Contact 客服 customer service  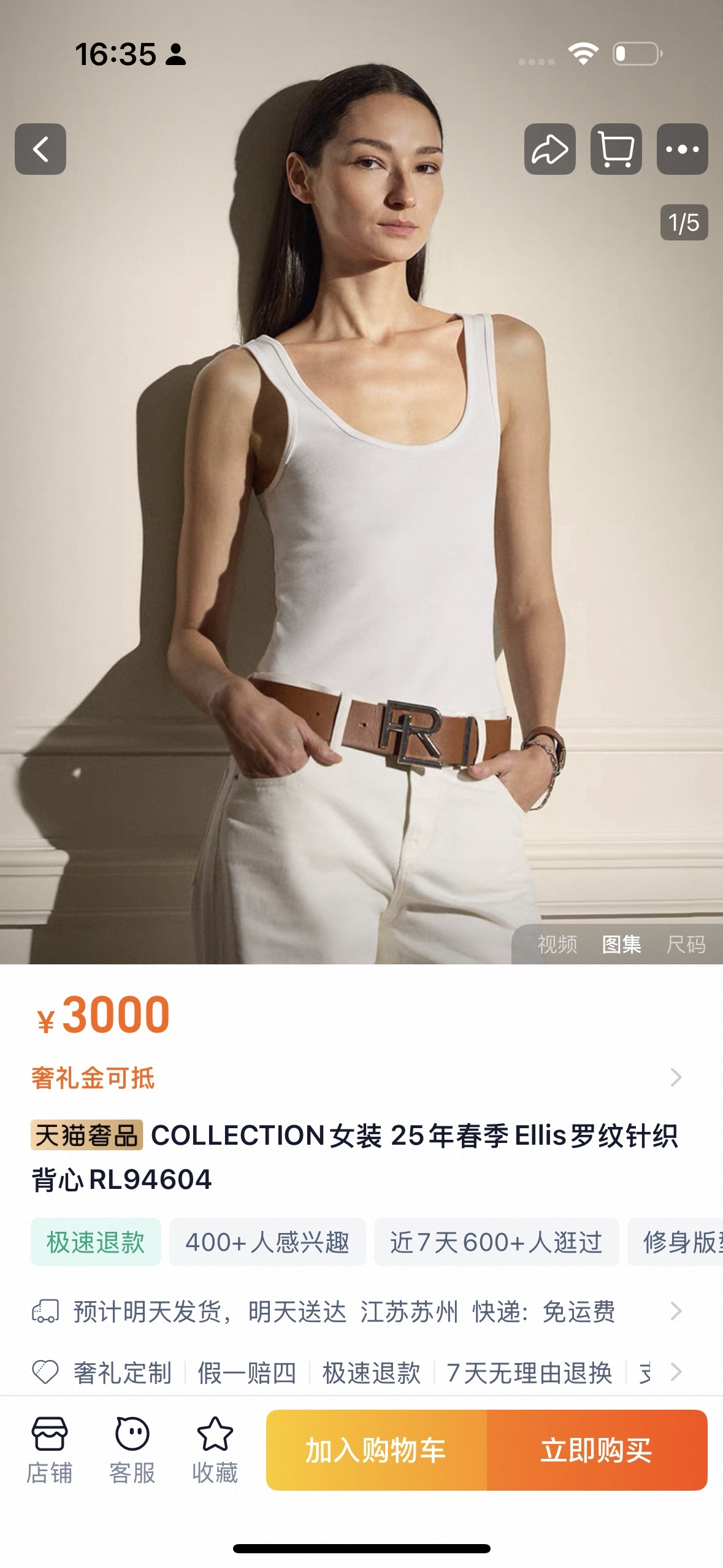pyautogui.click(x=132, y=1450)
